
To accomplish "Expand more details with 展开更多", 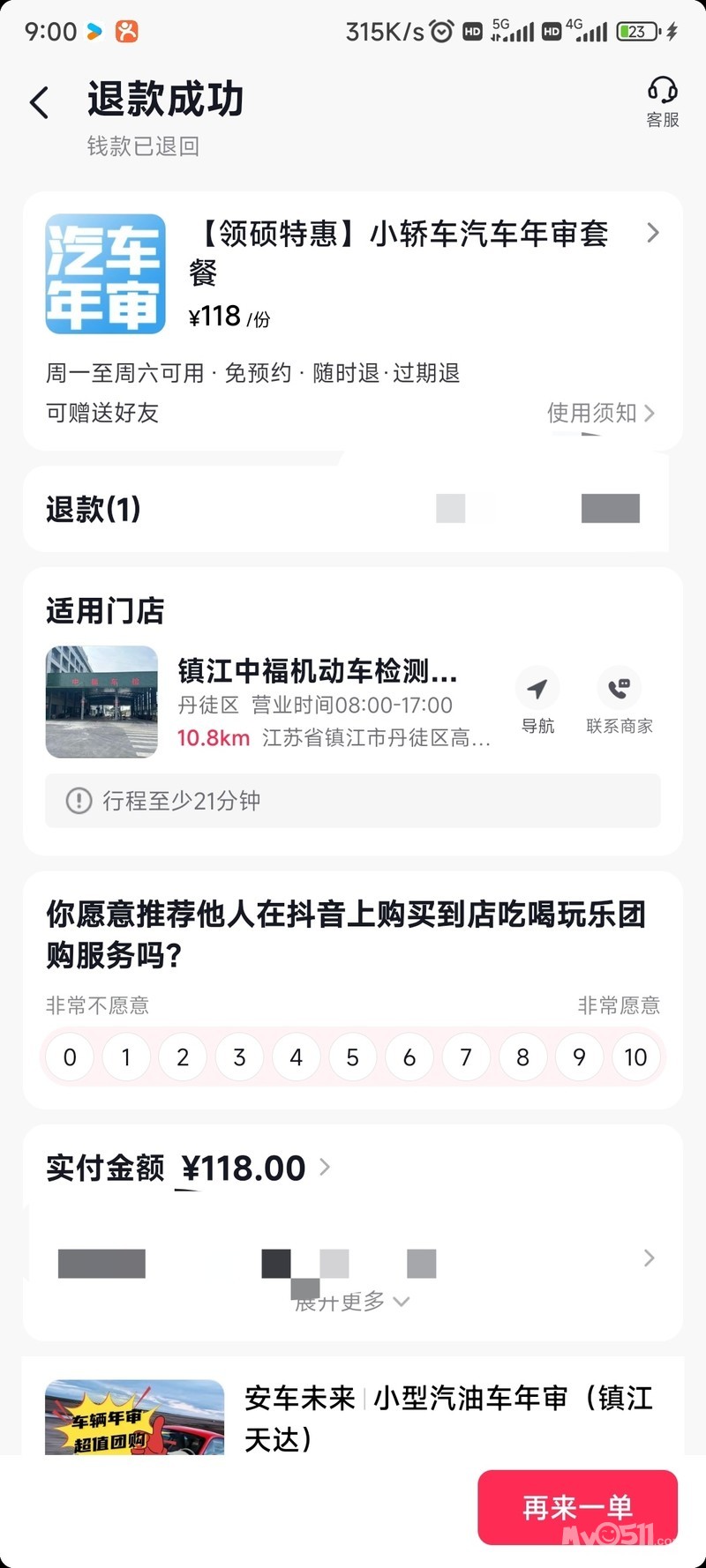I will click(x=351, y=1302).
